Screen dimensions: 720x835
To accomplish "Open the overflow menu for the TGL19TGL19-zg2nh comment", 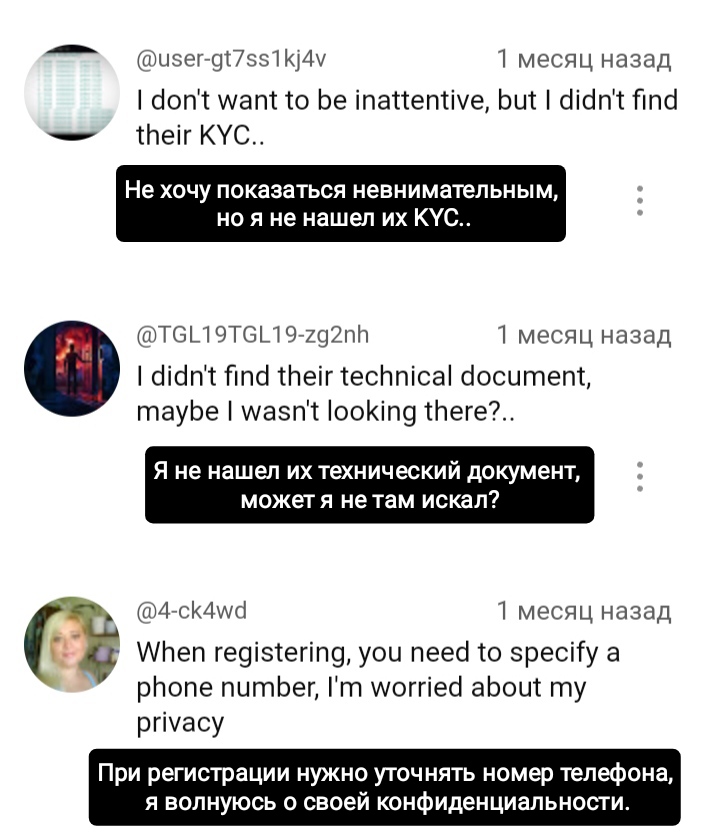I will tap(639, 478).
